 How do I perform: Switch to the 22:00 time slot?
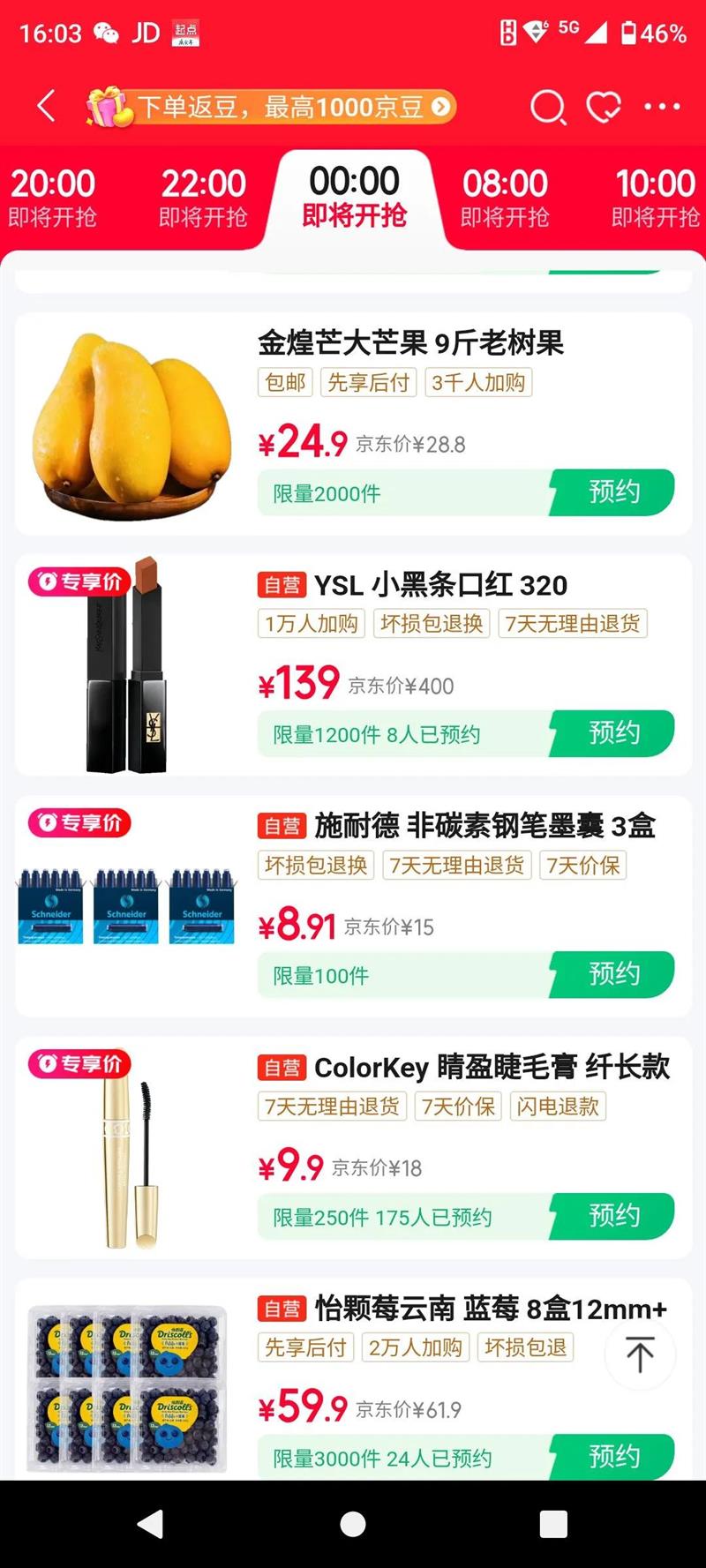coord(203,197)
